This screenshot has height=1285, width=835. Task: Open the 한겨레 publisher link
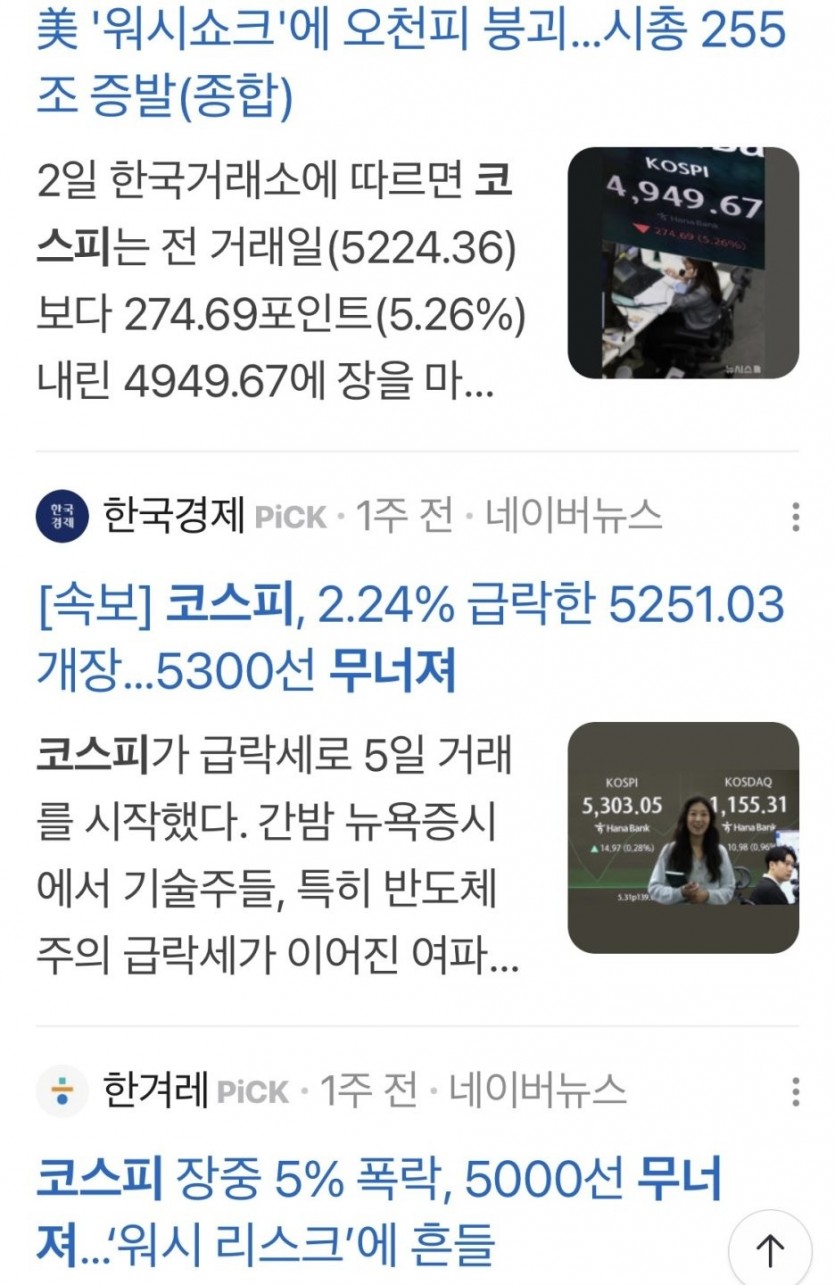155,1090
